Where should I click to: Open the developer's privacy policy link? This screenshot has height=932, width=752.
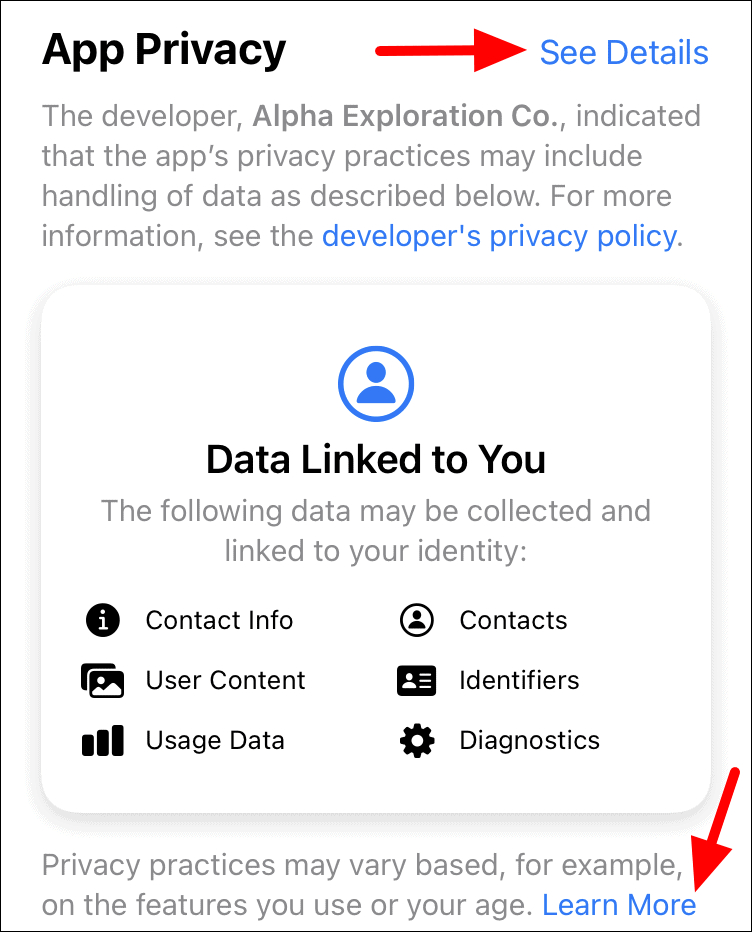[499, 236]
